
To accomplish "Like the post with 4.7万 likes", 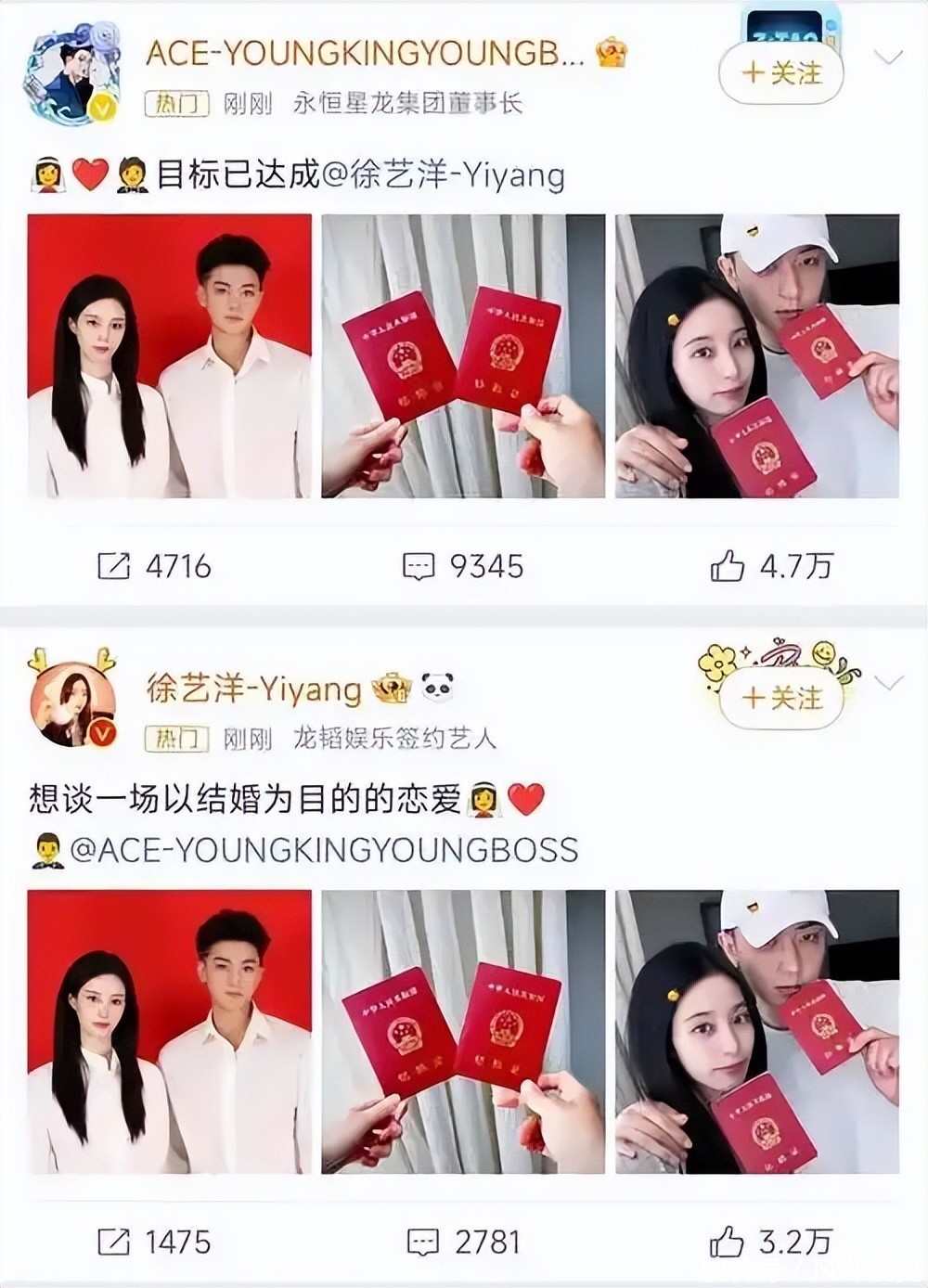I will coord(771,565).
